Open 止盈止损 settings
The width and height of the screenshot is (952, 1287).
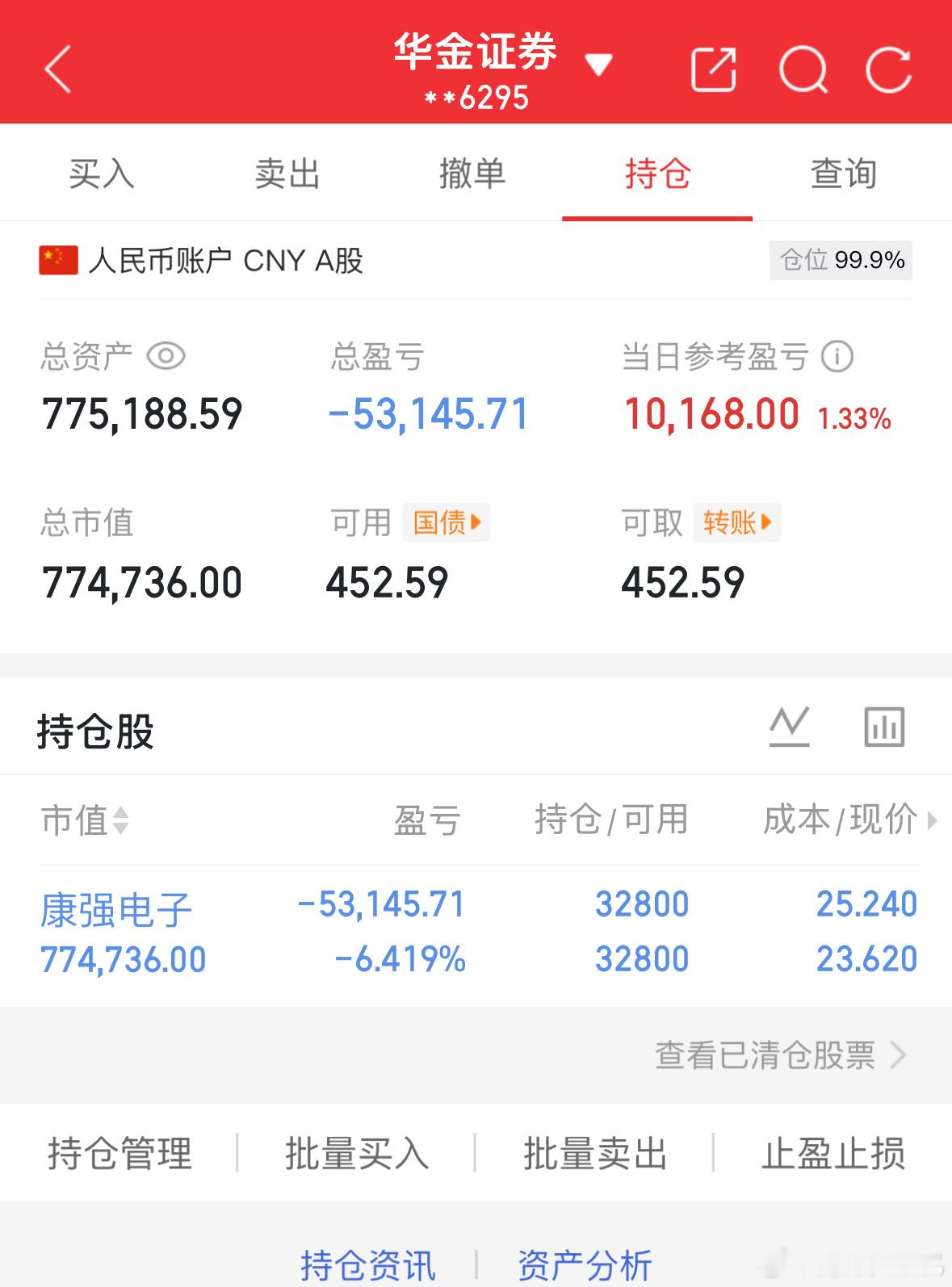(835, 1154)
